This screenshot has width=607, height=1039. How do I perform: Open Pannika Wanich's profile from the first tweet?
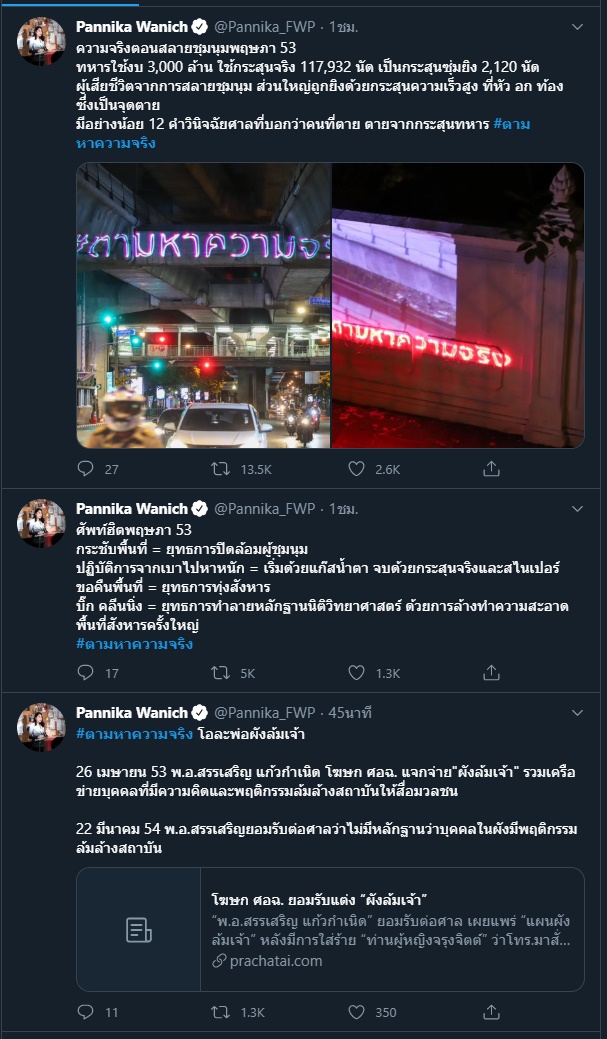click(x=132, y=27)
